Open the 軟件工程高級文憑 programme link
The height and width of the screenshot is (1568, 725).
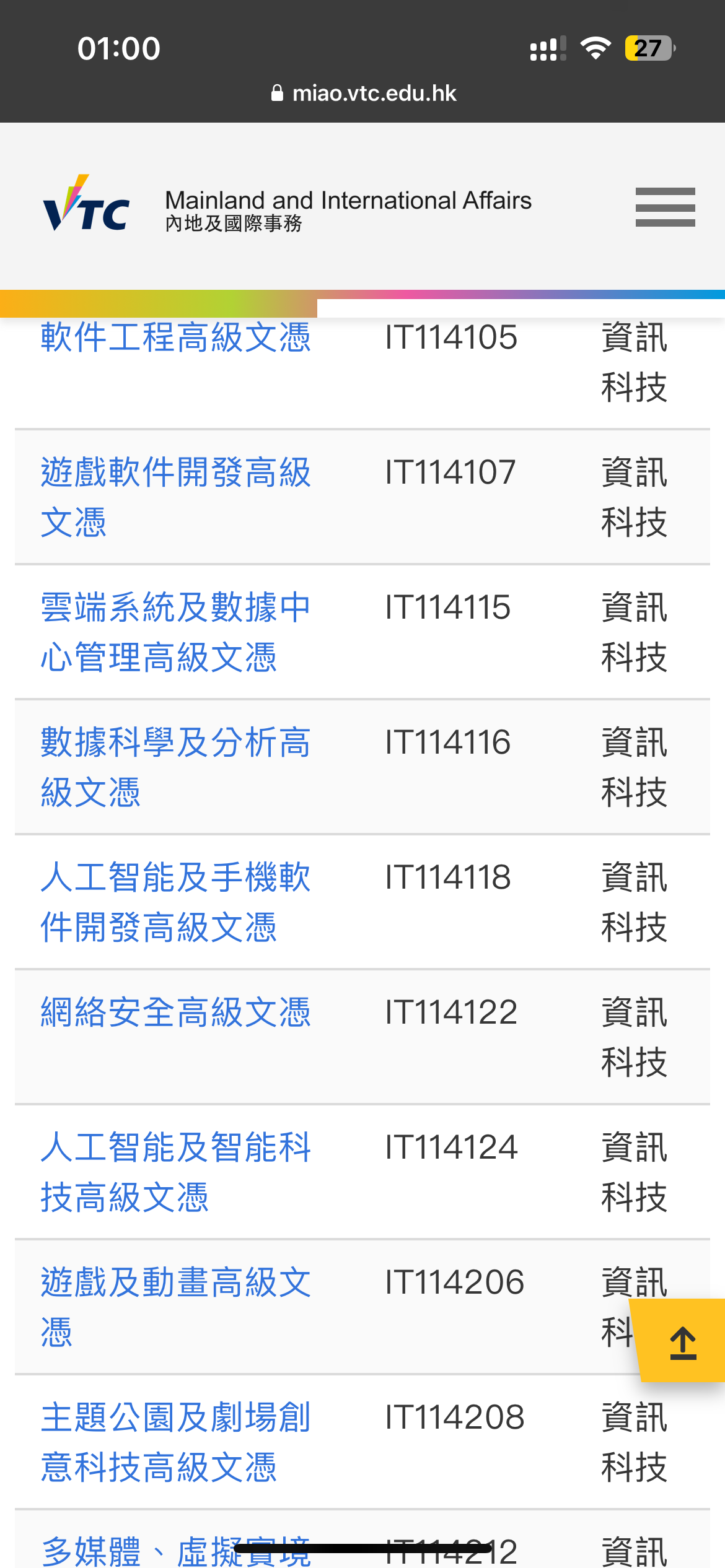click(x=175, y=338)
